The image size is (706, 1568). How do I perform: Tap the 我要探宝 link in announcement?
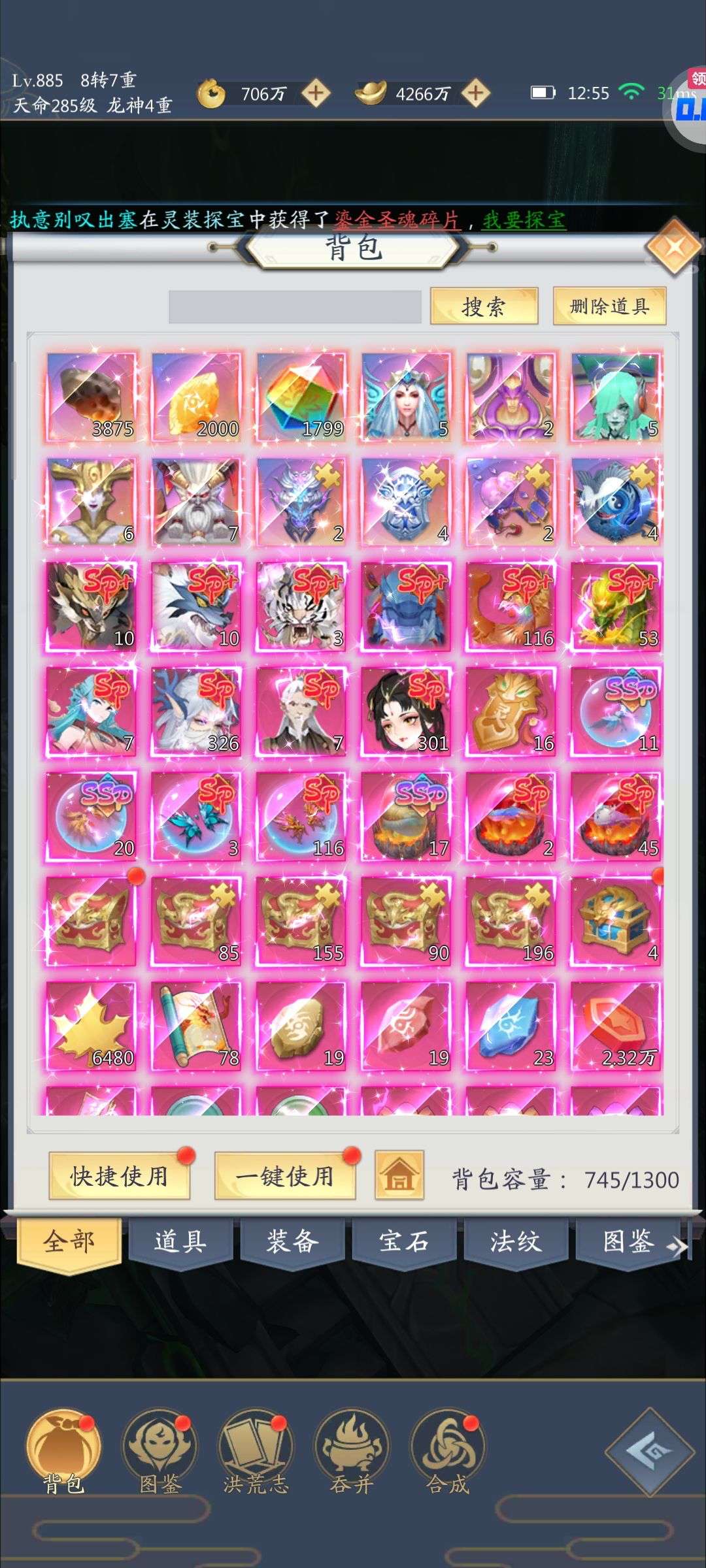click(x=524, y=220)
